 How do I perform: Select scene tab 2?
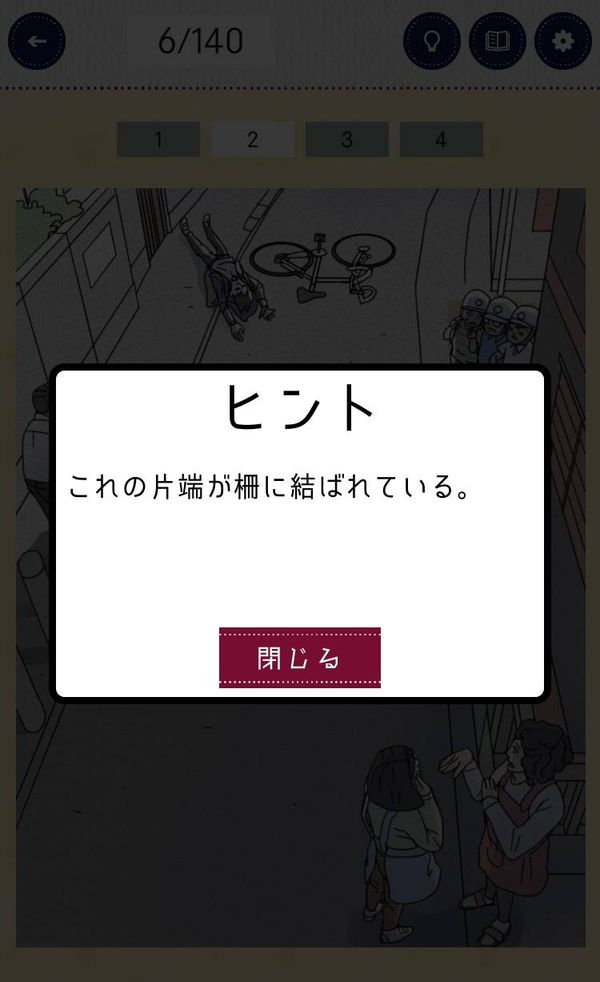[x=252, y=139]
